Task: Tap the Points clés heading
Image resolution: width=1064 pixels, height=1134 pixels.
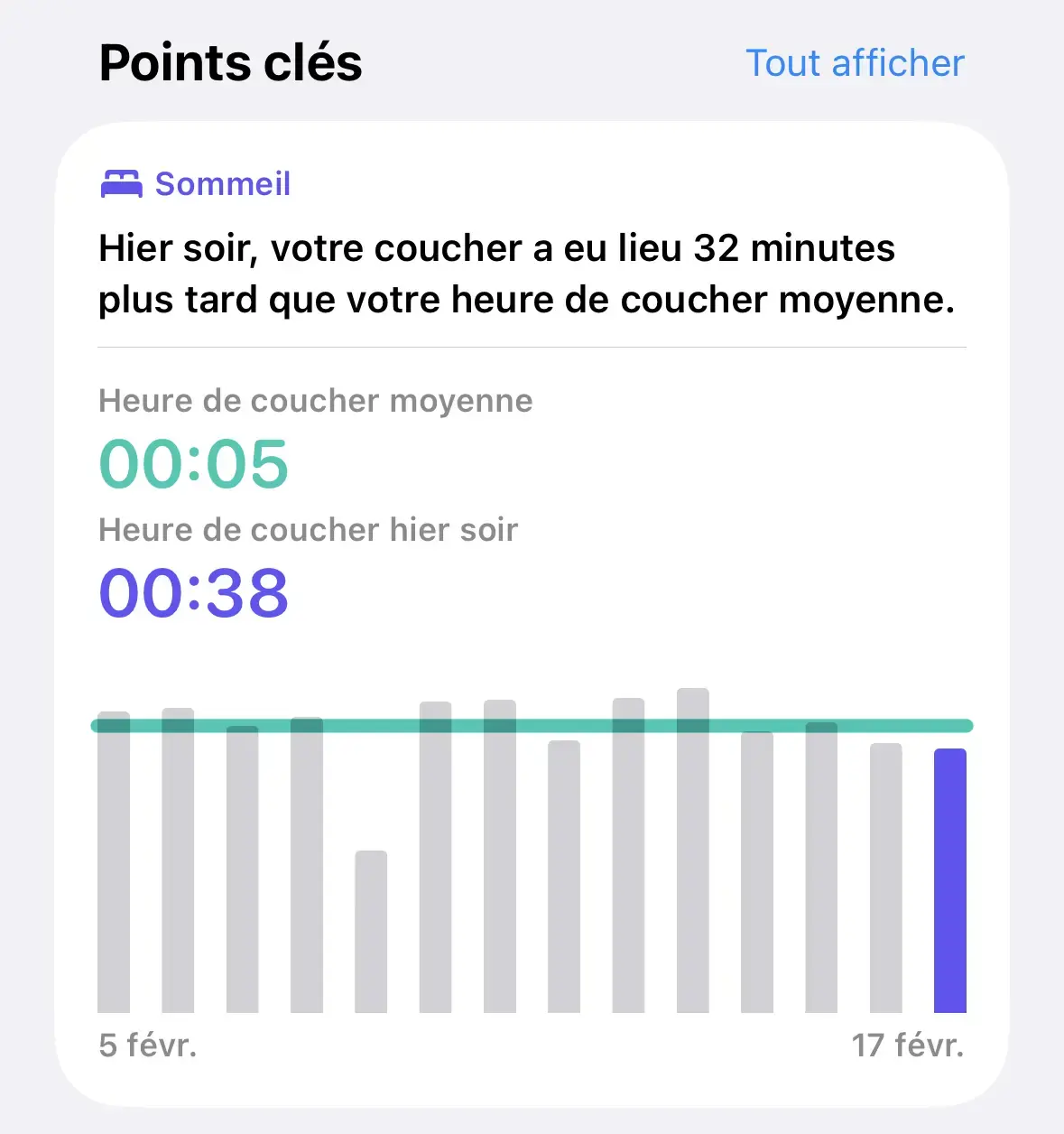Action: click(231, 61)
